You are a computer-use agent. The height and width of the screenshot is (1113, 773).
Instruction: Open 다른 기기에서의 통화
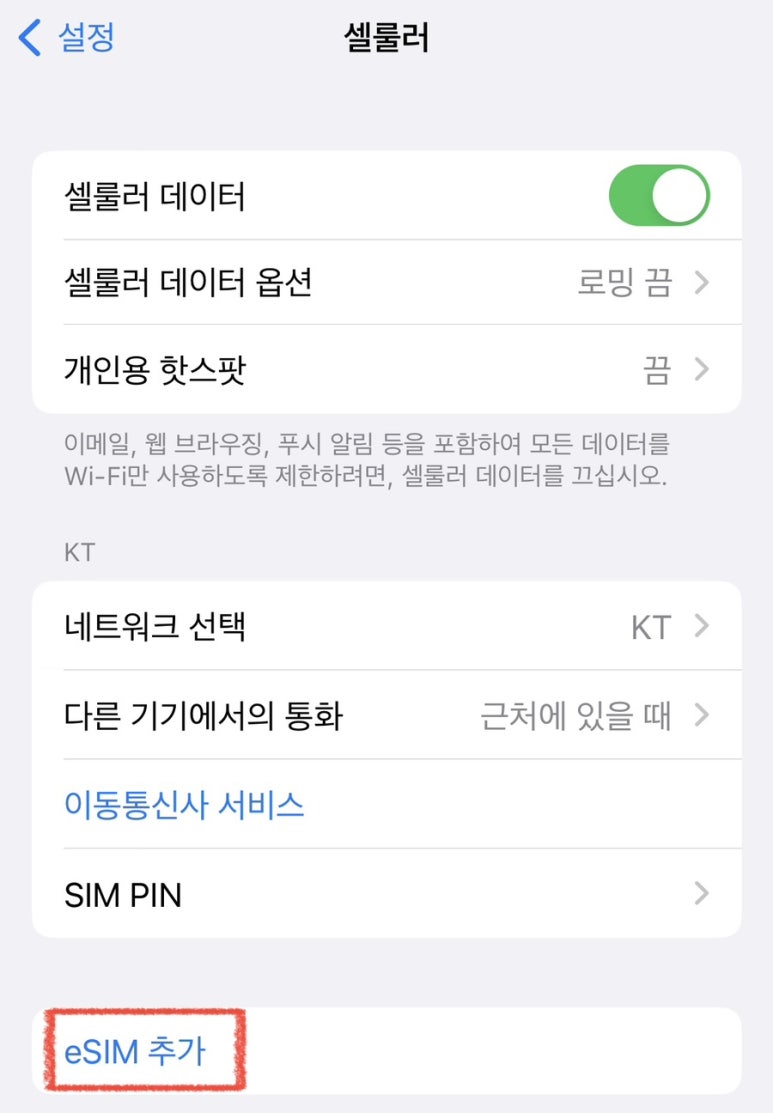(x=386, y=716)
